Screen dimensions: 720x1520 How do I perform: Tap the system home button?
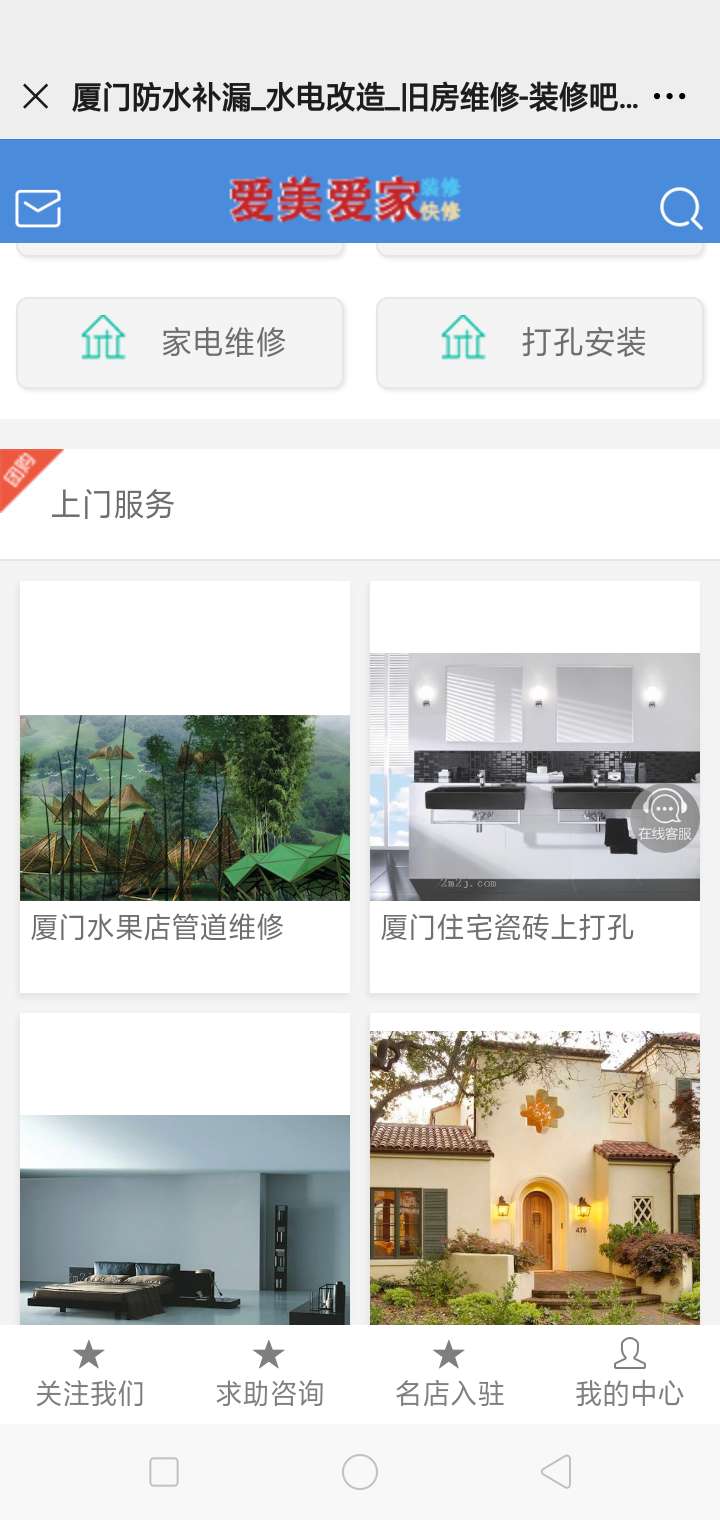[360, 1472]
